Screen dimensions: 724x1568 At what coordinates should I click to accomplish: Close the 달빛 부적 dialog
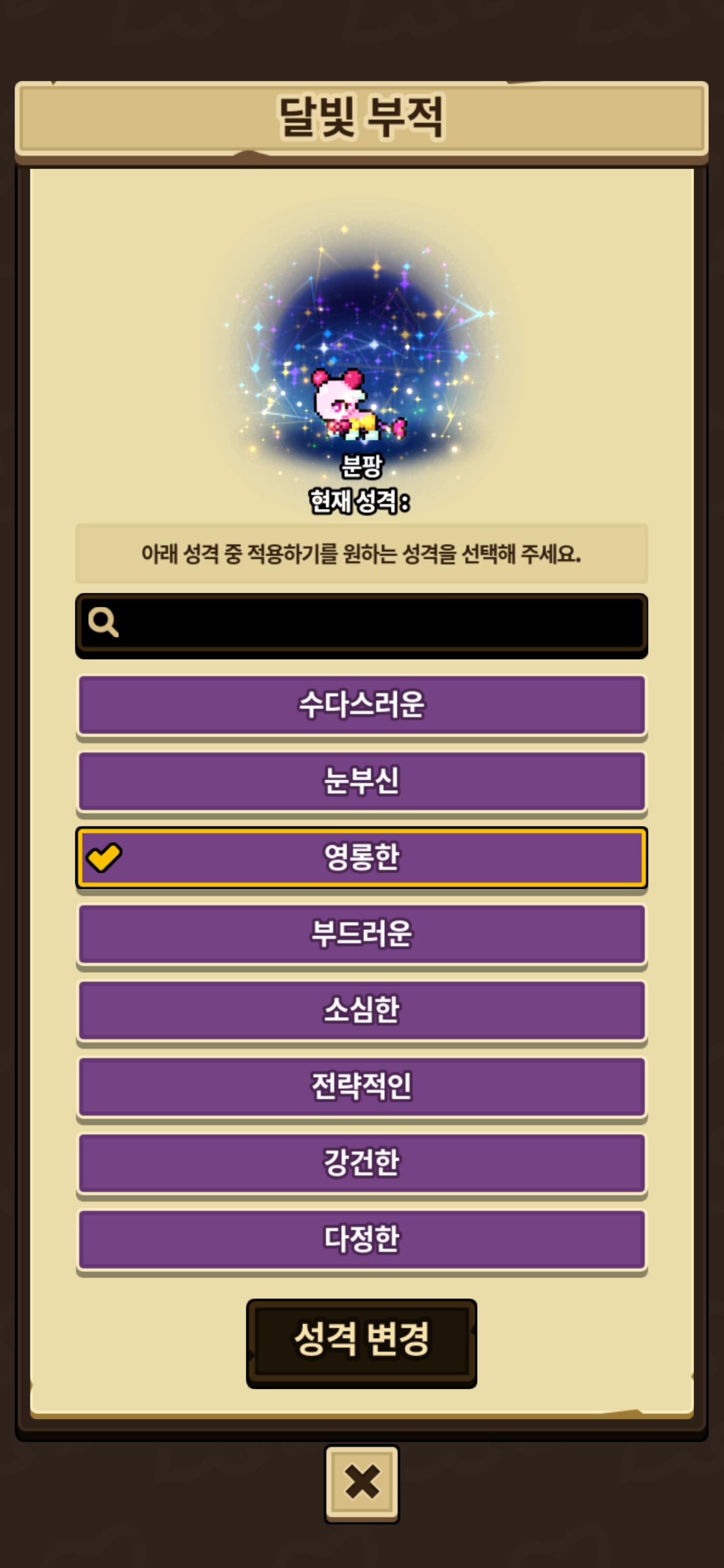click(x=361, y=1483)
